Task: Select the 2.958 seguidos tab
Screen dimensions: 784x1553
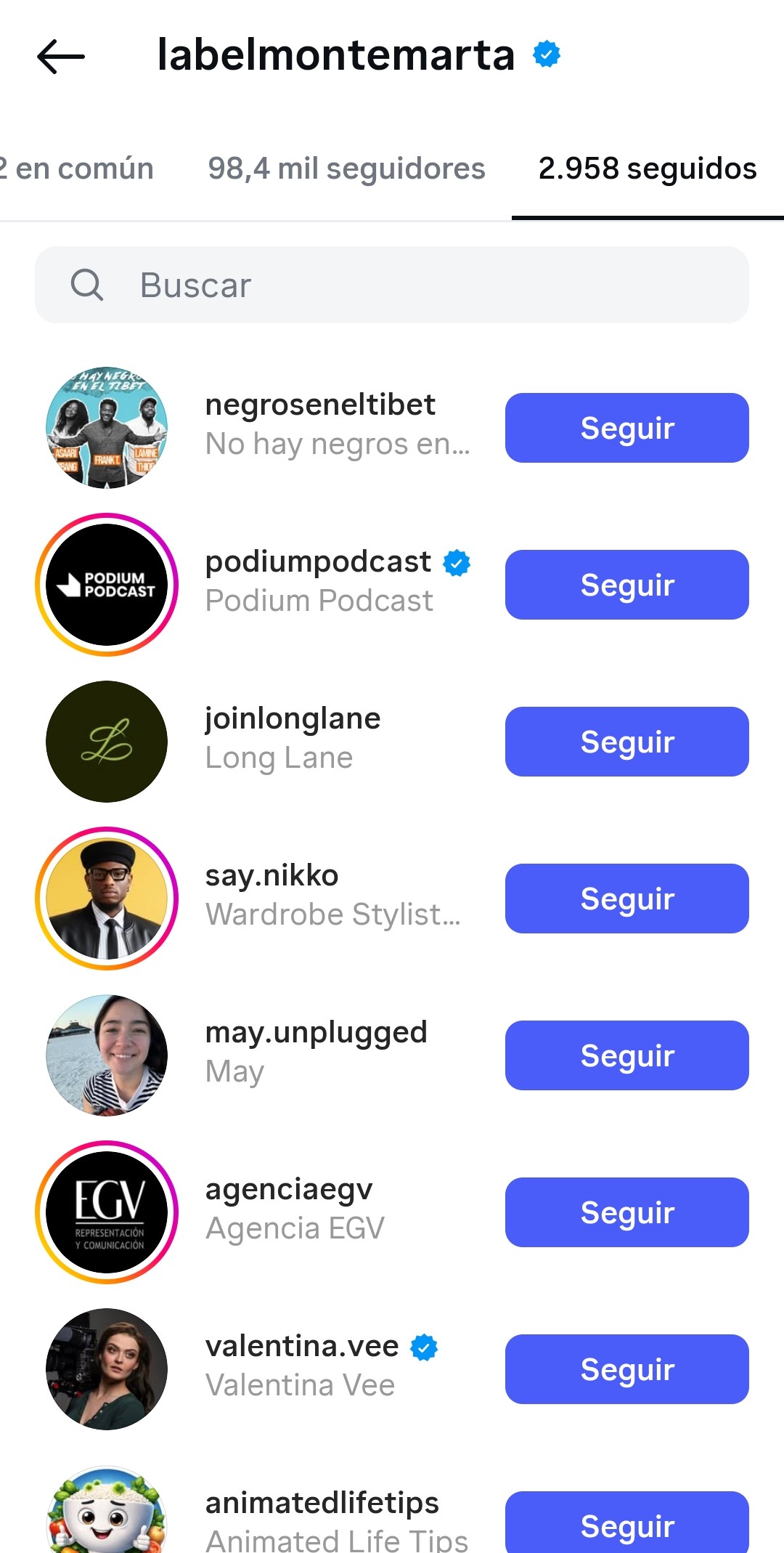Action: [x=647, y=169]
